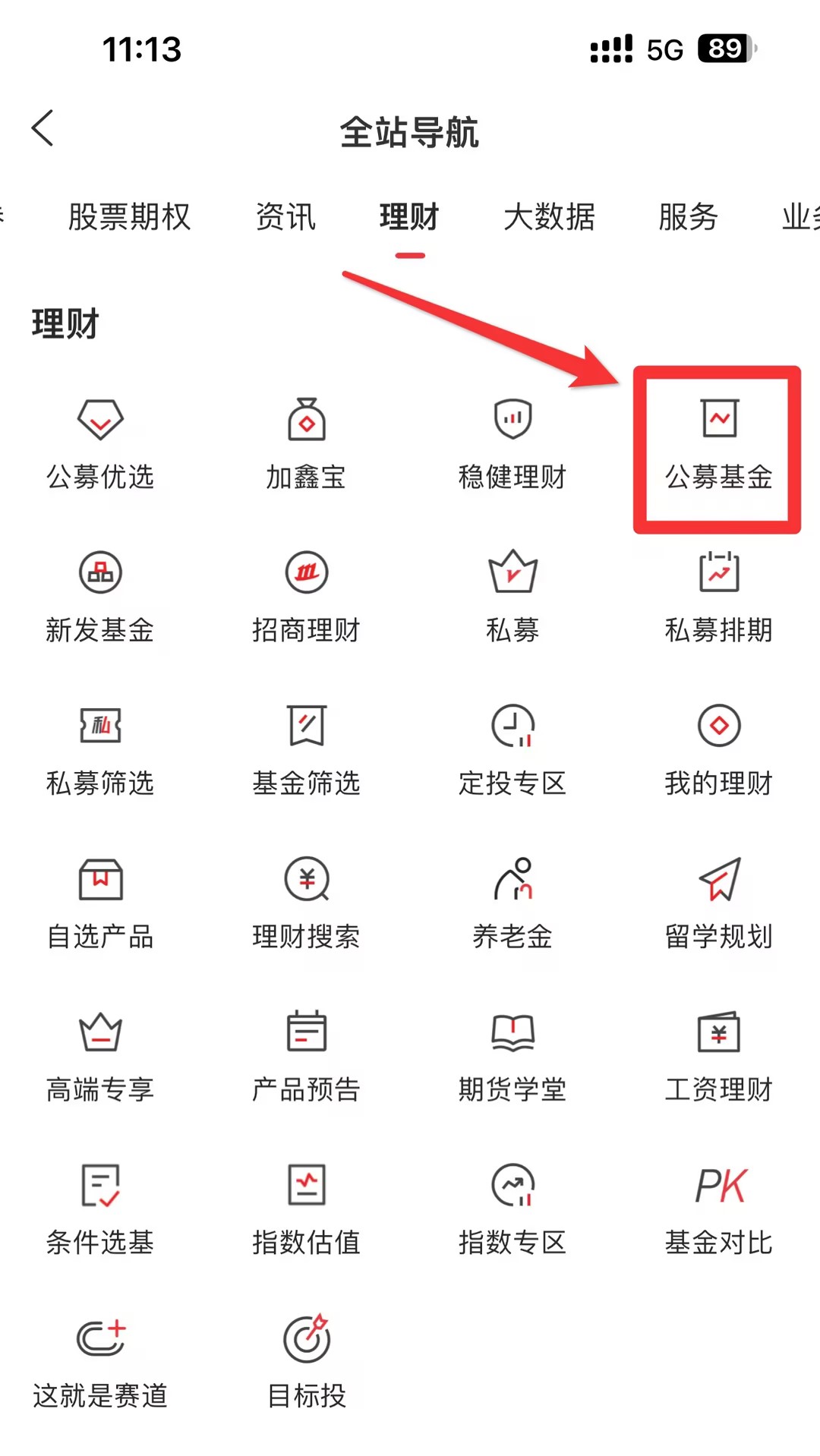Screen dimensions: 820x1456
Task: Open 基金筛选
Action: click(306, 752)
